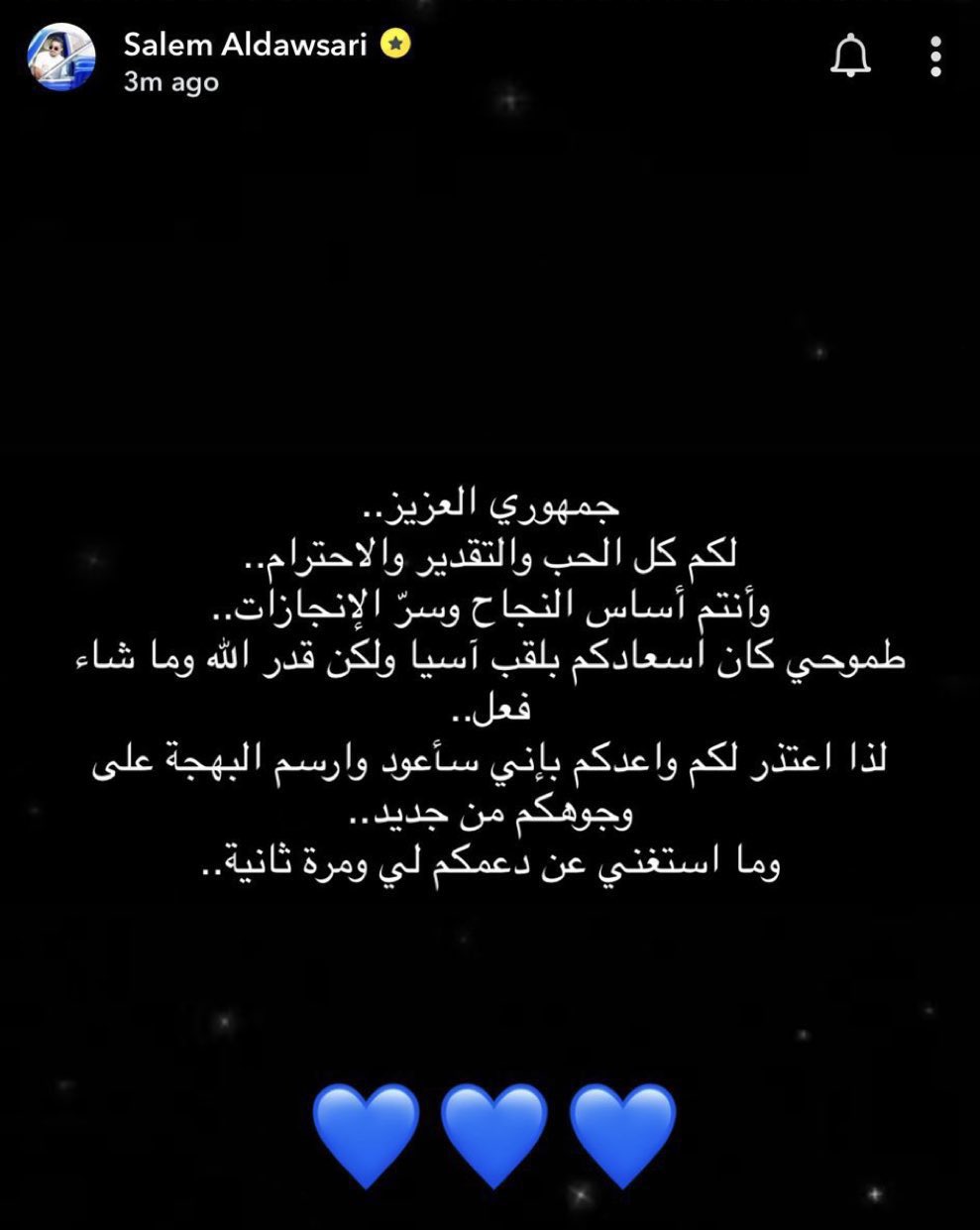This screenshot has height=1230, width=980.
Task: Tap the notification bell icon
Action: 849,56
